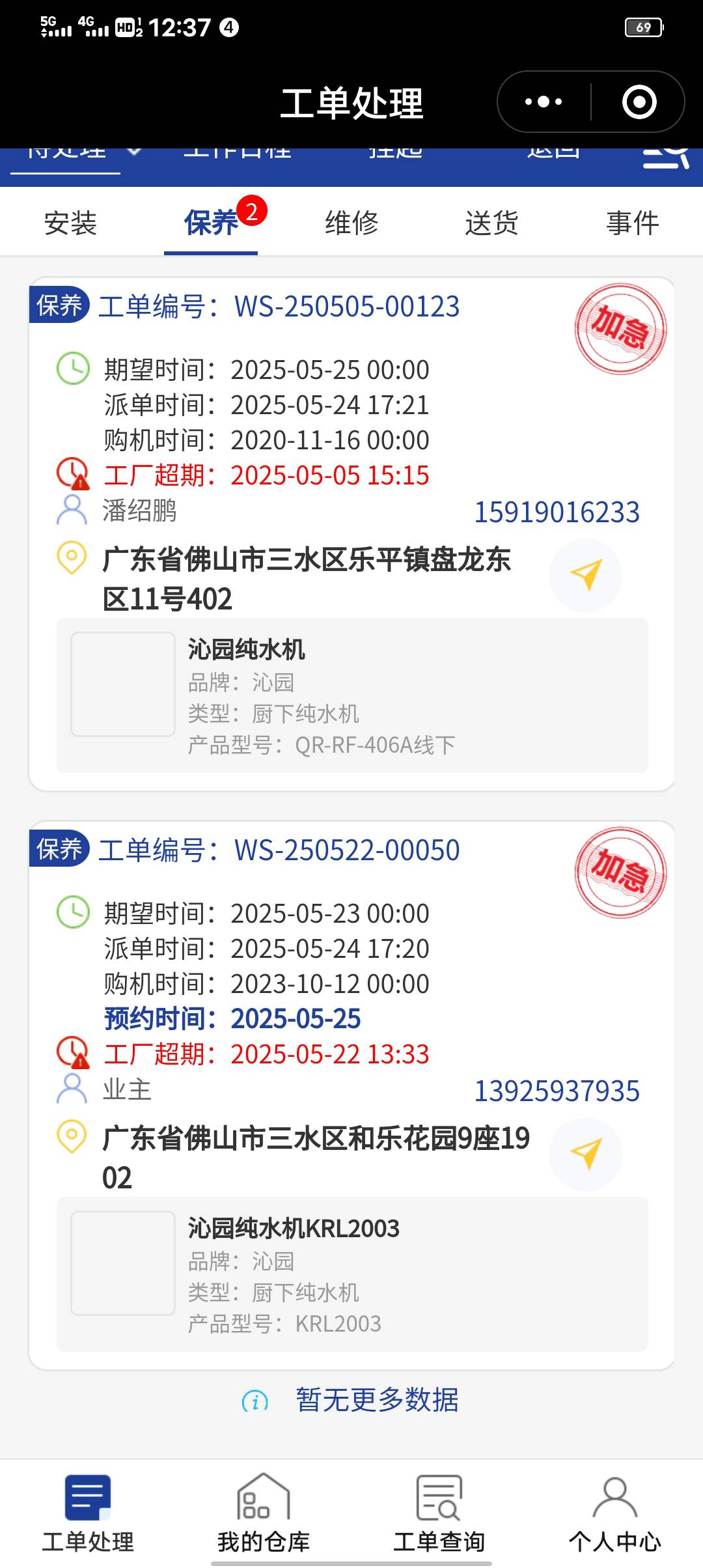703x1568 pixels.
Task: Switch to the 维修 tab
Action: (351, 223)
